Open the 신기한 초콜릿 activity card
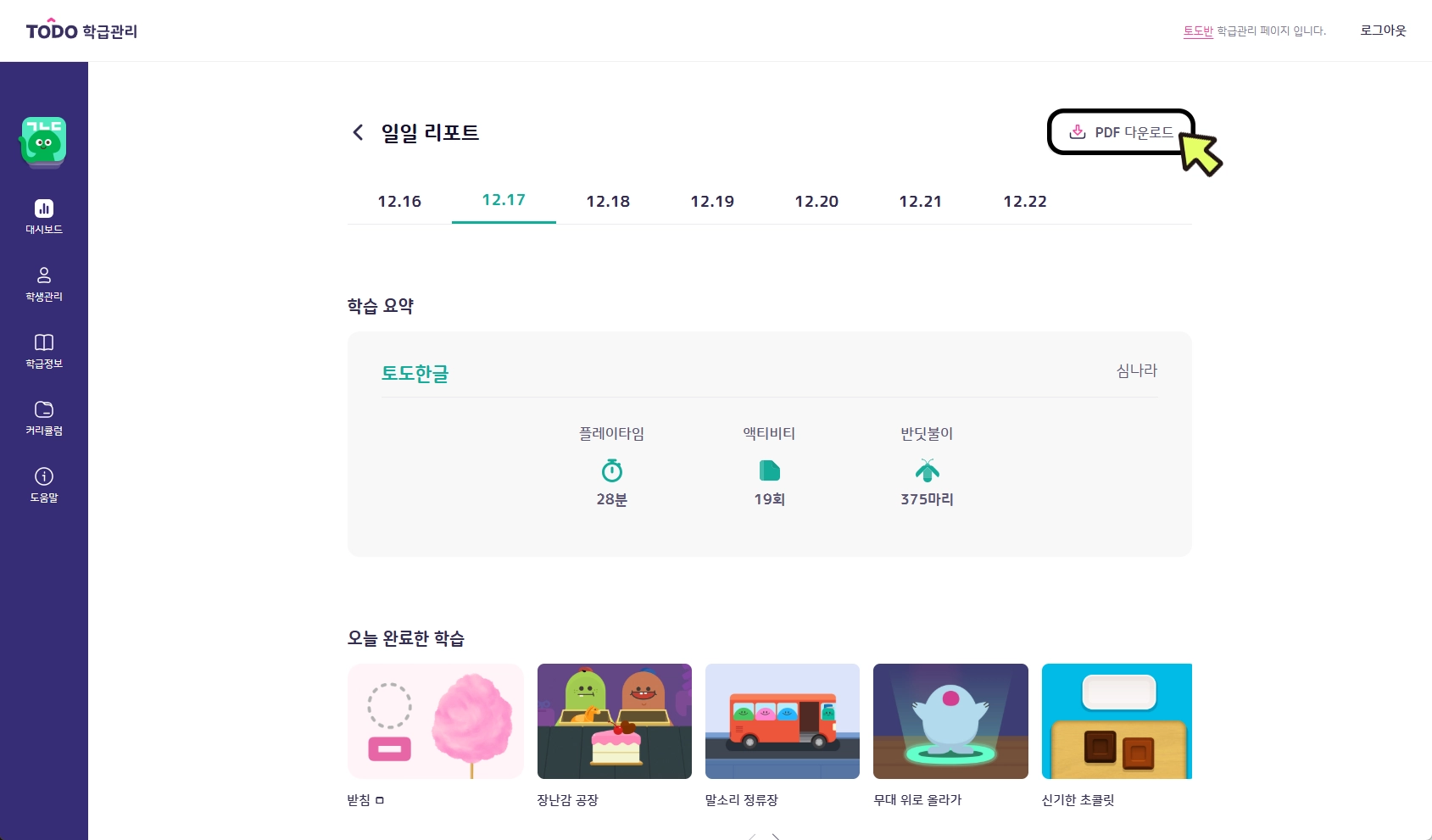Viewport: 1432px width, 840px height. pos(1116,721)
